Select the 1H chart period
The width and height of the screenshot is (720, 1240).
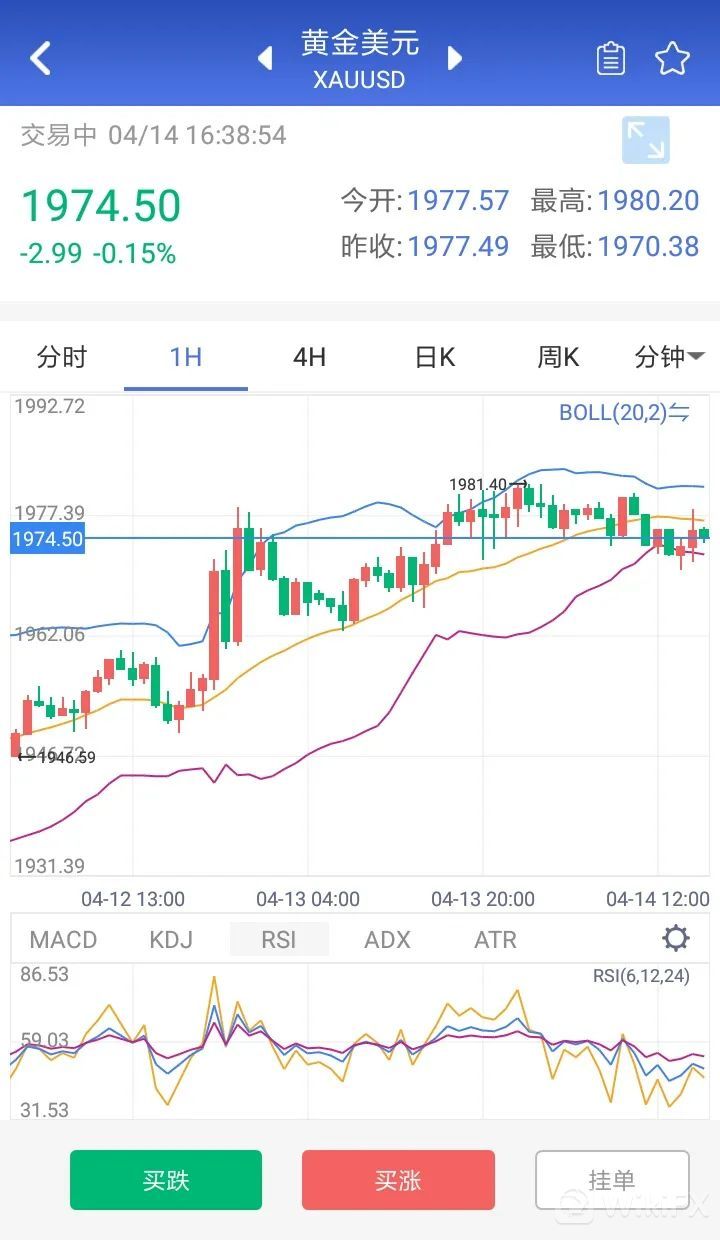(186, 357)
